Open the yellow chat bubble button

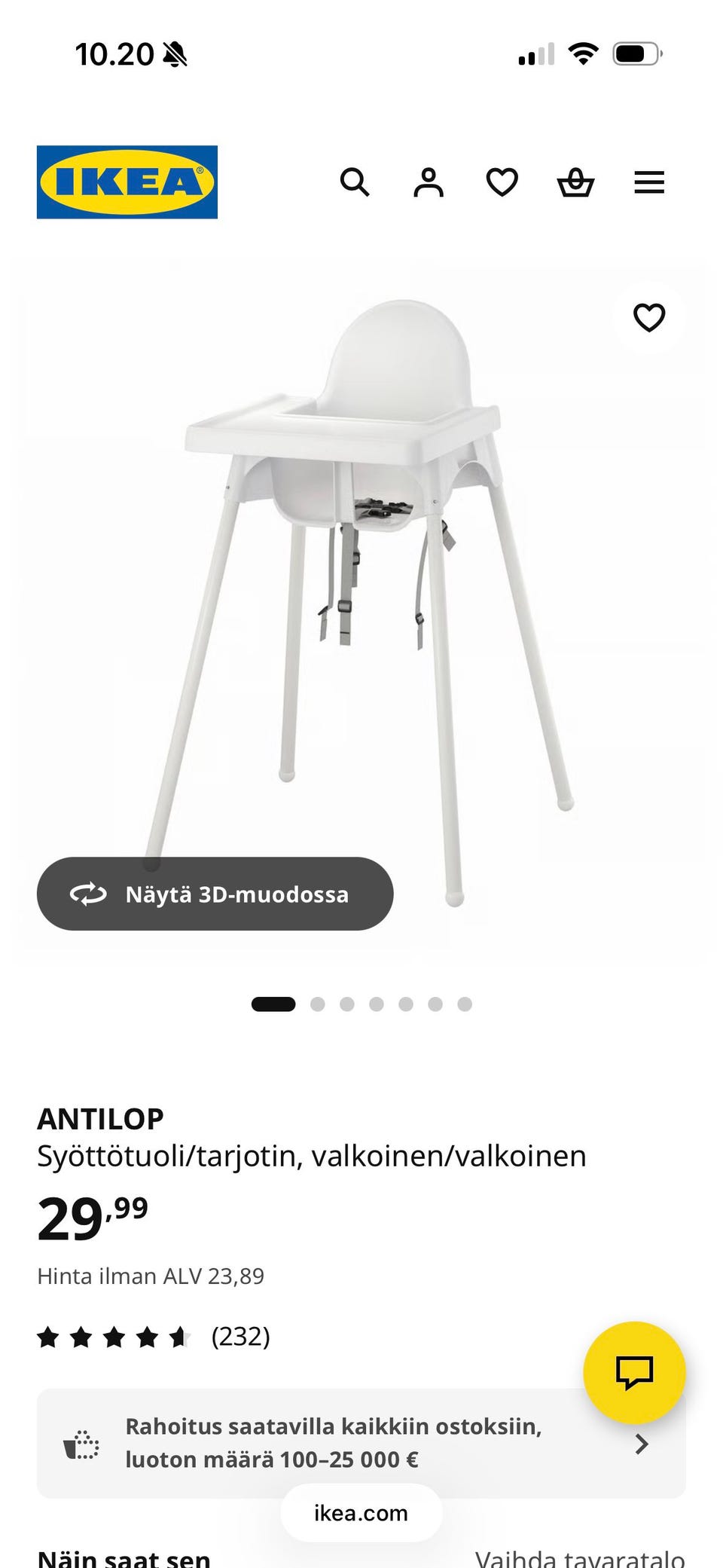tap(634, 1372)
